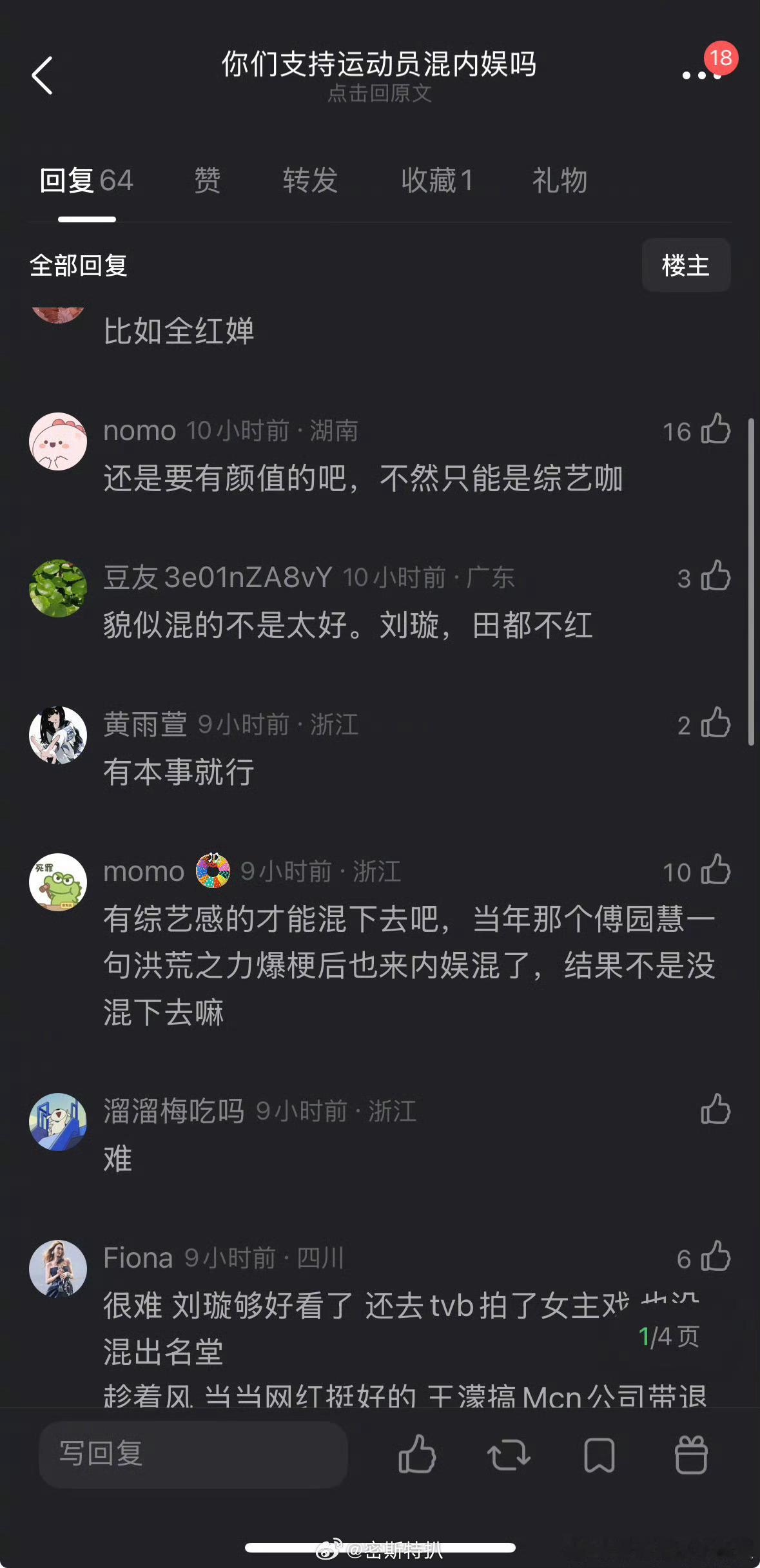760x1568 pixels.
Task: Tap the thumbs-up icon on nomo's comment
Action: click(714, 431)
